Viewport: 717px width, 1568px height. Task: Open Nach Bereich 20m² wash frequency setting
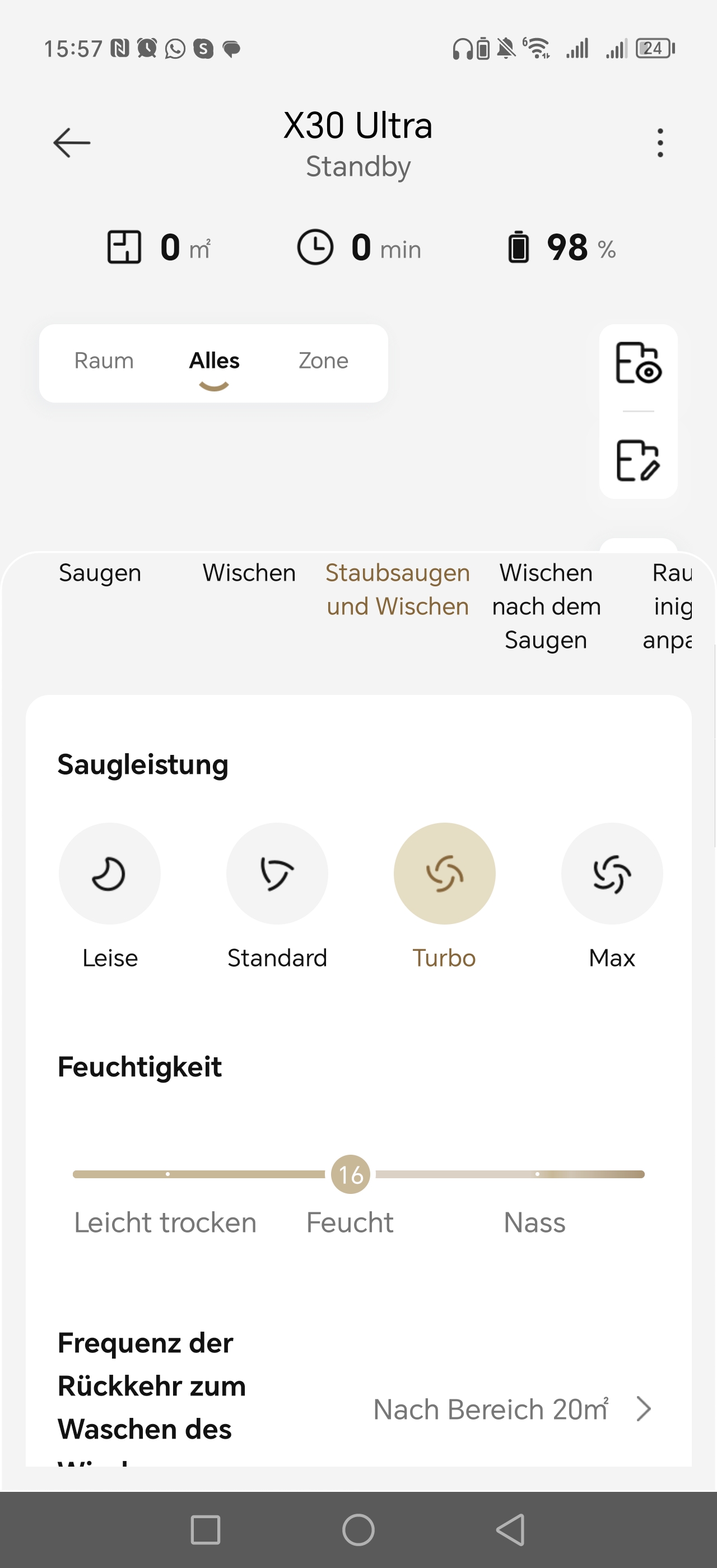[513, 1409]
